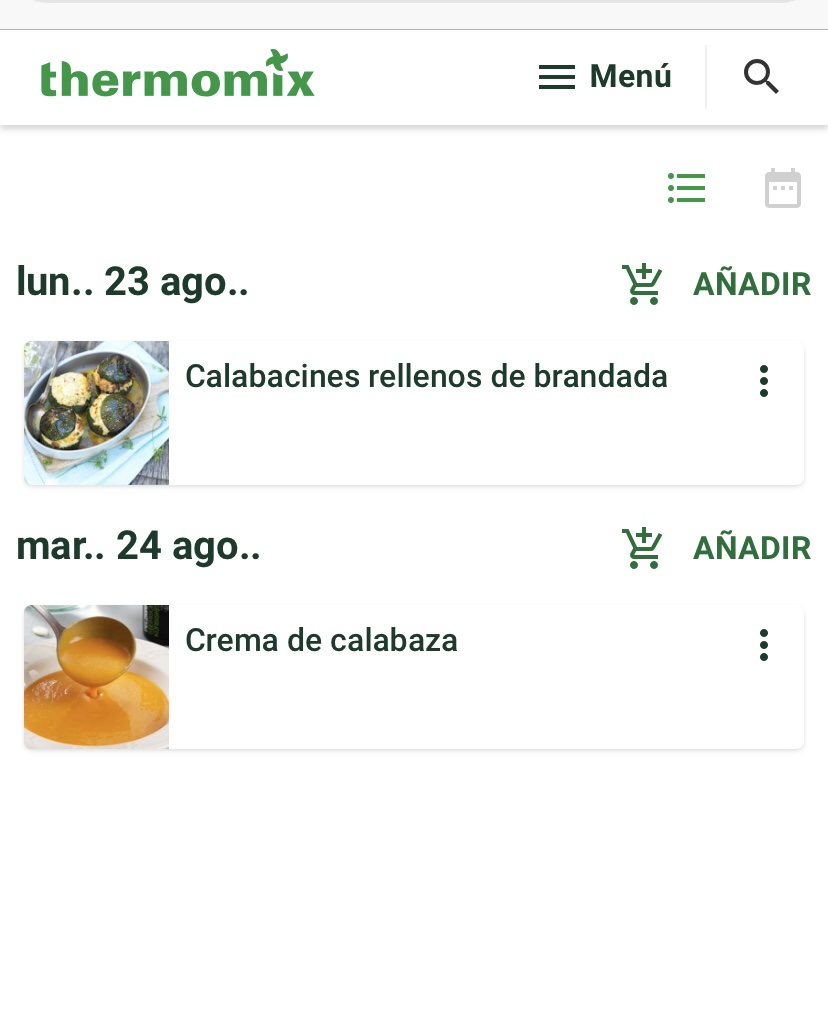
Task: Switch to list view
Action: coord(686,188)
